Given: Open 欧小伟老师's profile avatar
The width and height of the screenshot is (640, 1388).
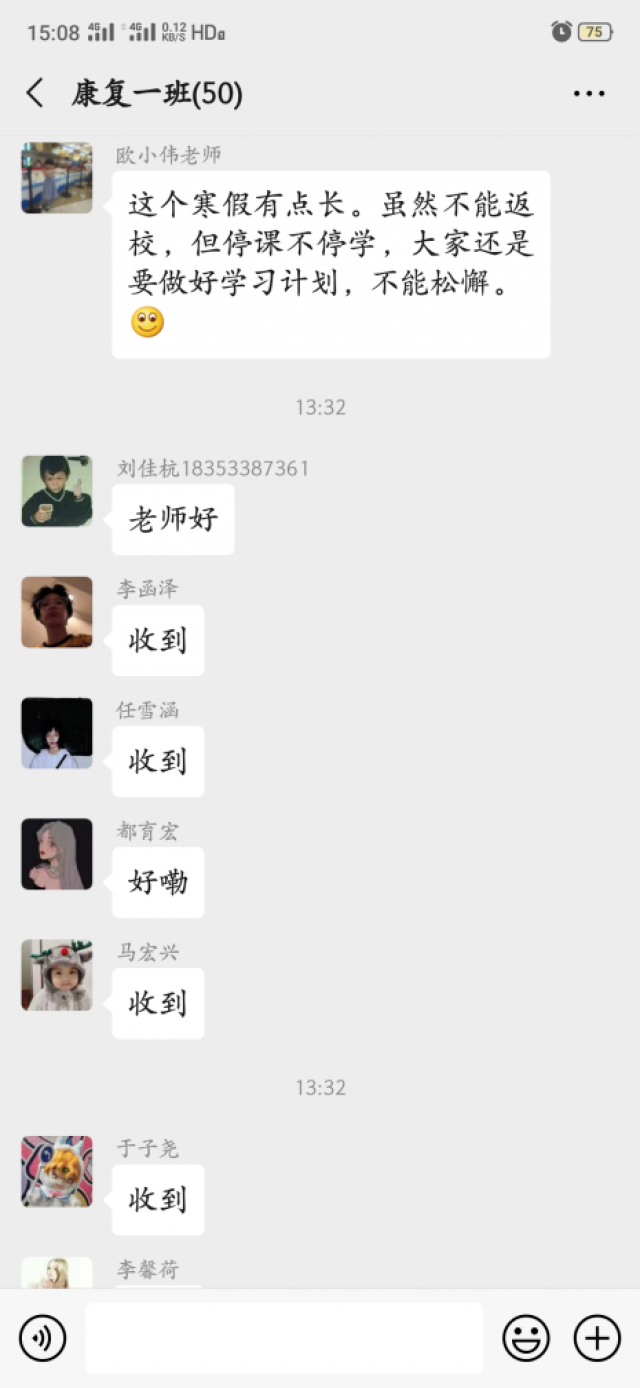Looking at the screenshot, I should coord(57,178).
